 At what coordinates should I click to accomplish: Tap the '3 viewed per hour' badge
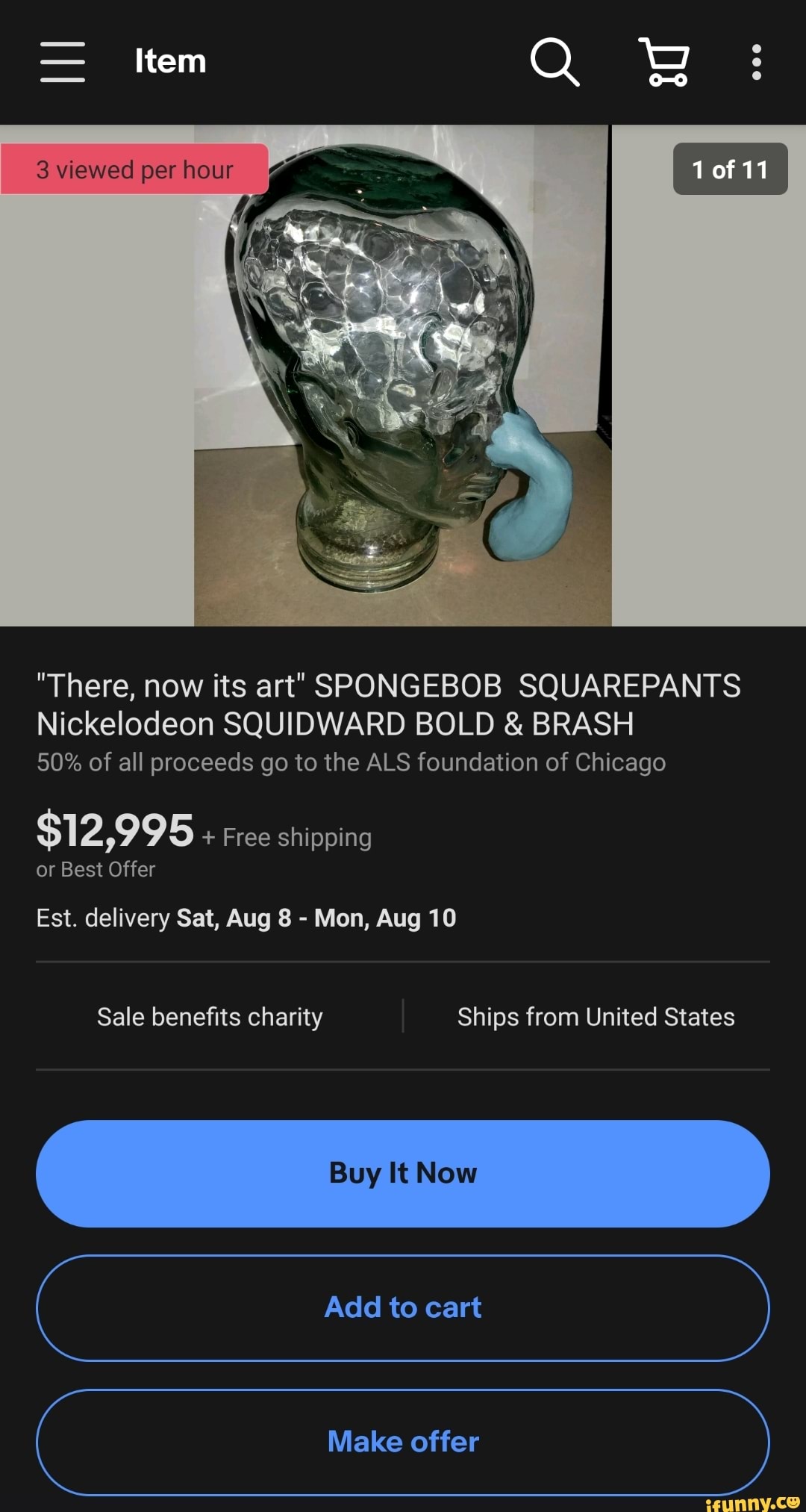134,169
